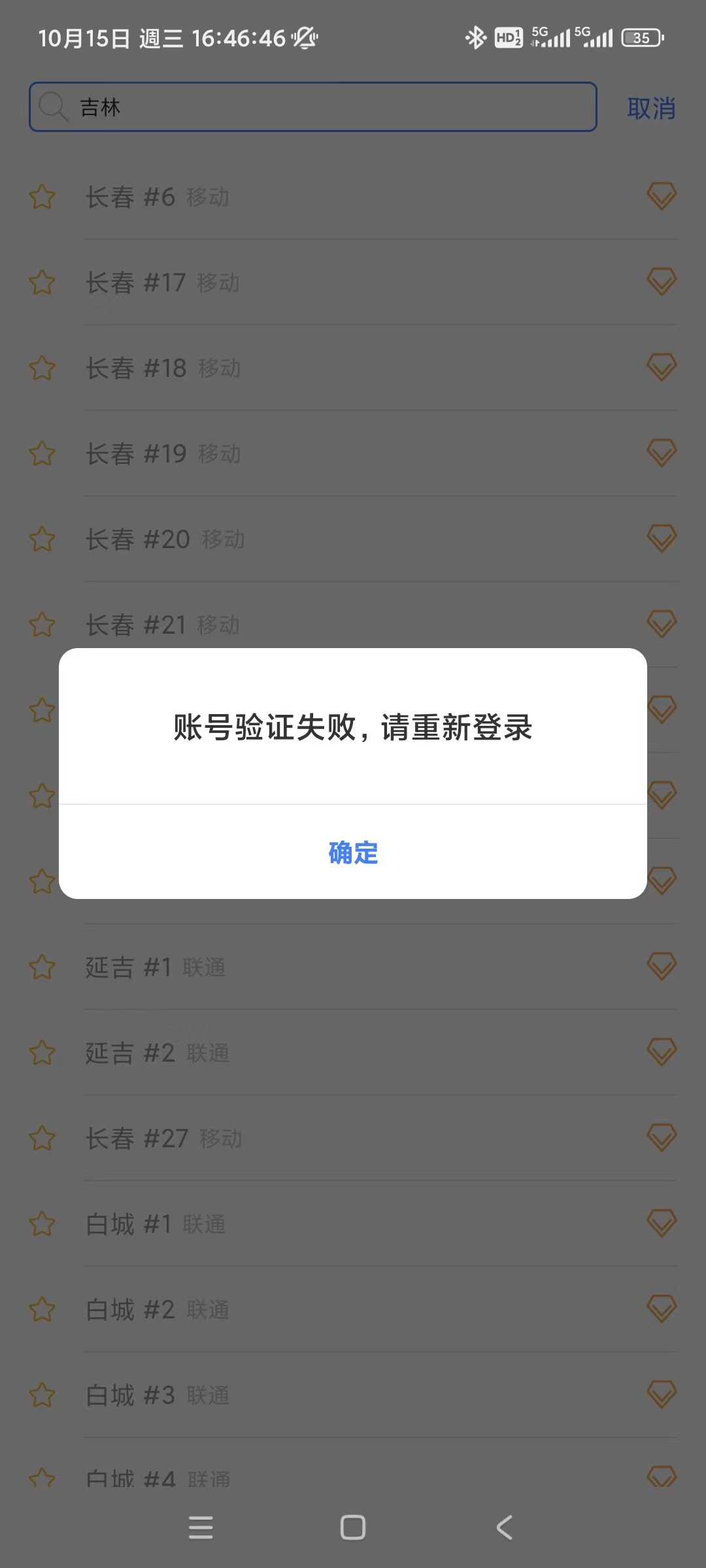The image size is (706, 1568).
Task: Confirm the dialog with 确定
Action: [353, 853]
